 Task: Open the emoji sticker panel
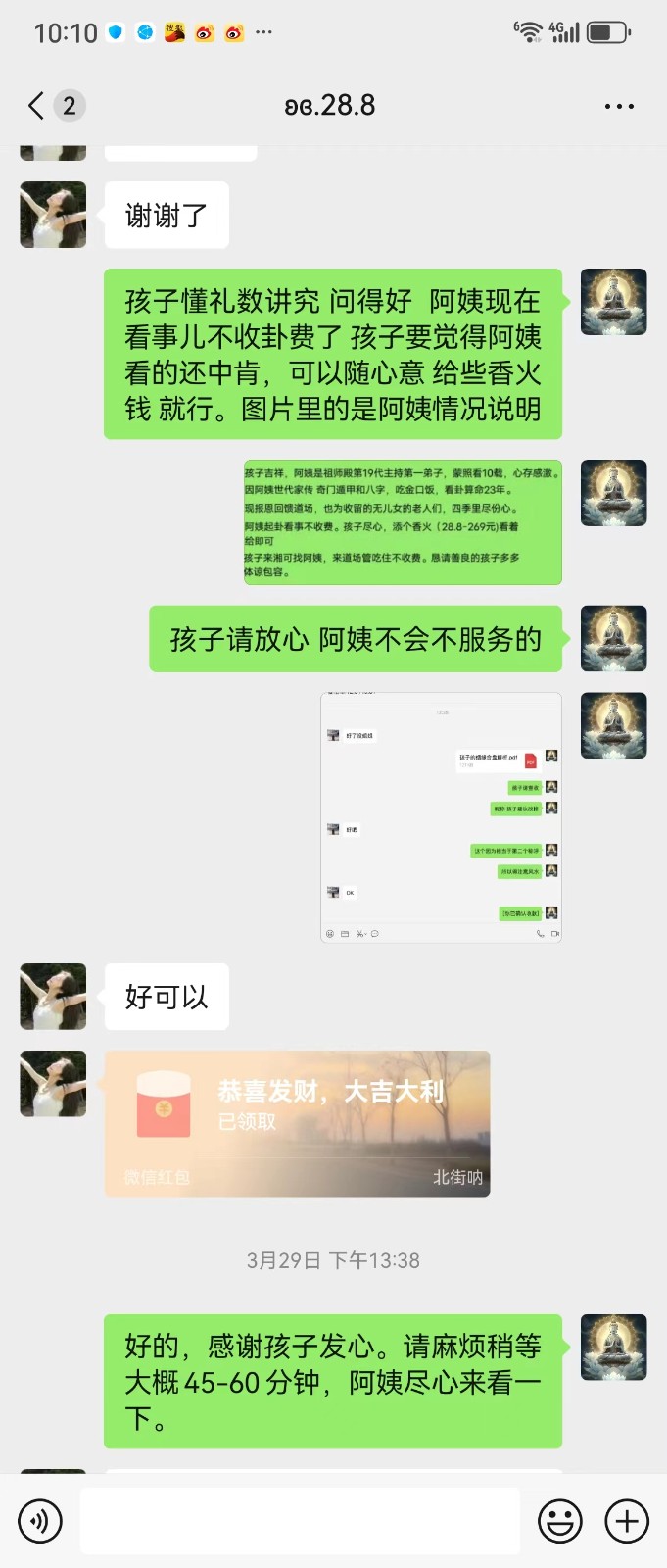pyautogui.click(x=560, y=1522)
